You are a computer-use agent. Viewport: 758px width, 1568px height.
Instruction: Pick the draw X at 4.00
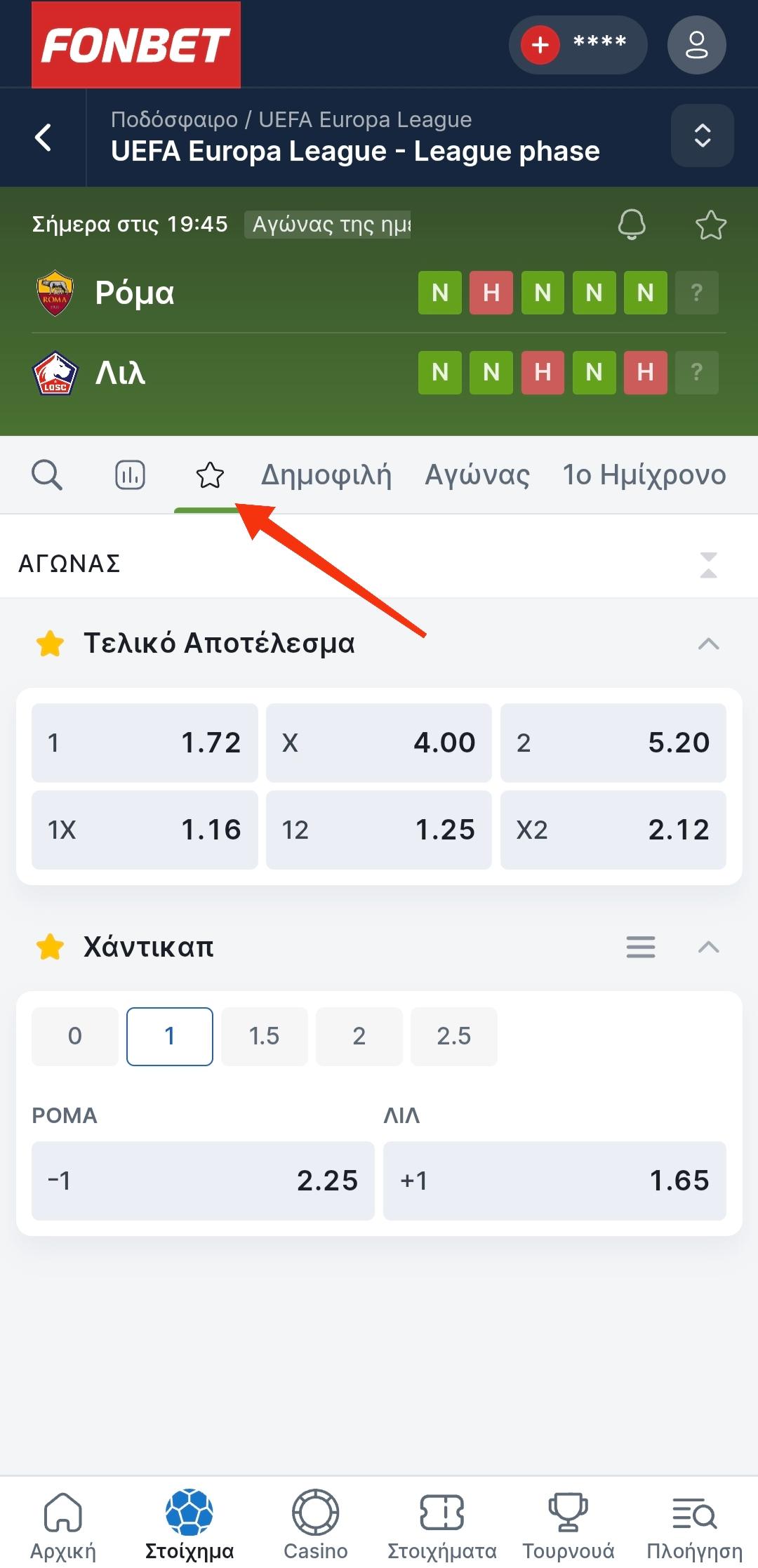click(378, 743)
